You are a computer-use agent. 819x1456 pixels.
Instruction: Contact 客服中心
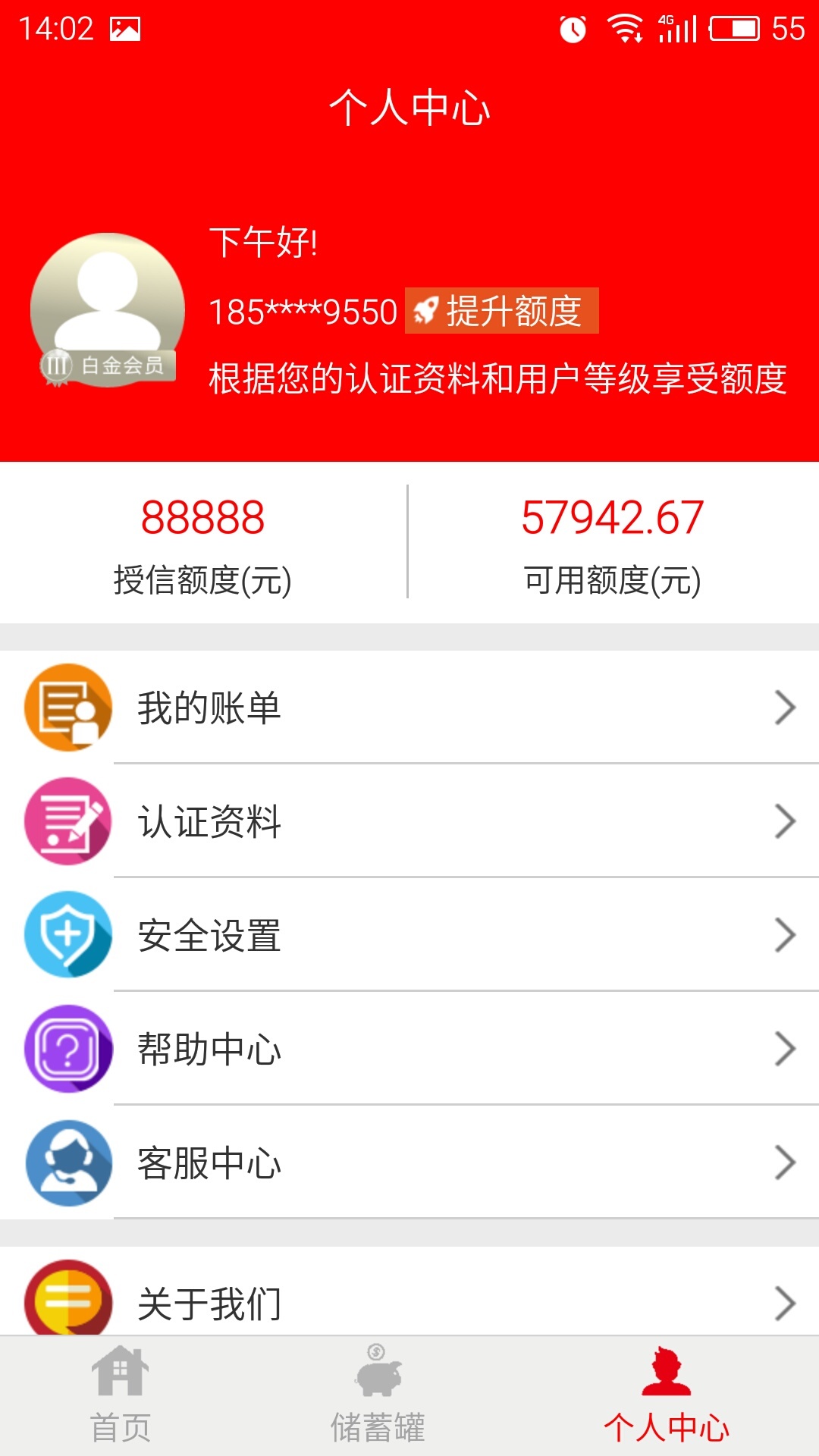coord(409,1163)
